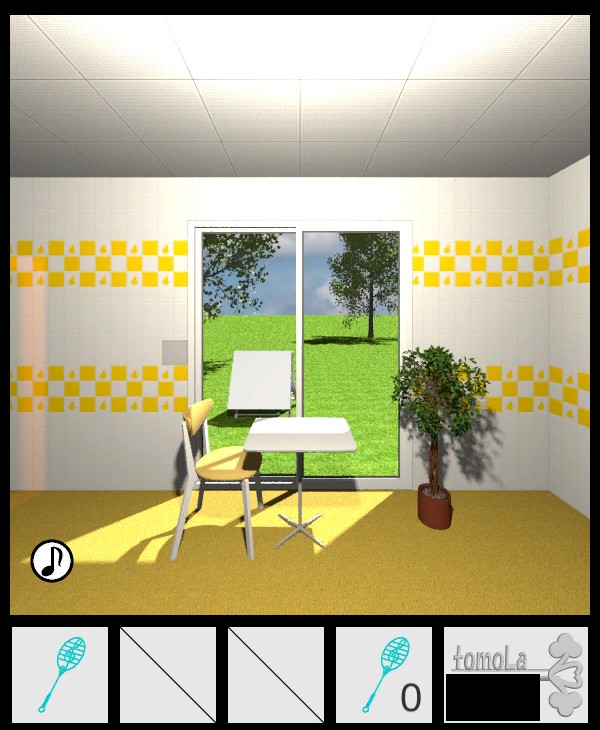This screenshot has height=730, width=600.
Task: Tap the sliding glass door
Action: click(350, 300)
